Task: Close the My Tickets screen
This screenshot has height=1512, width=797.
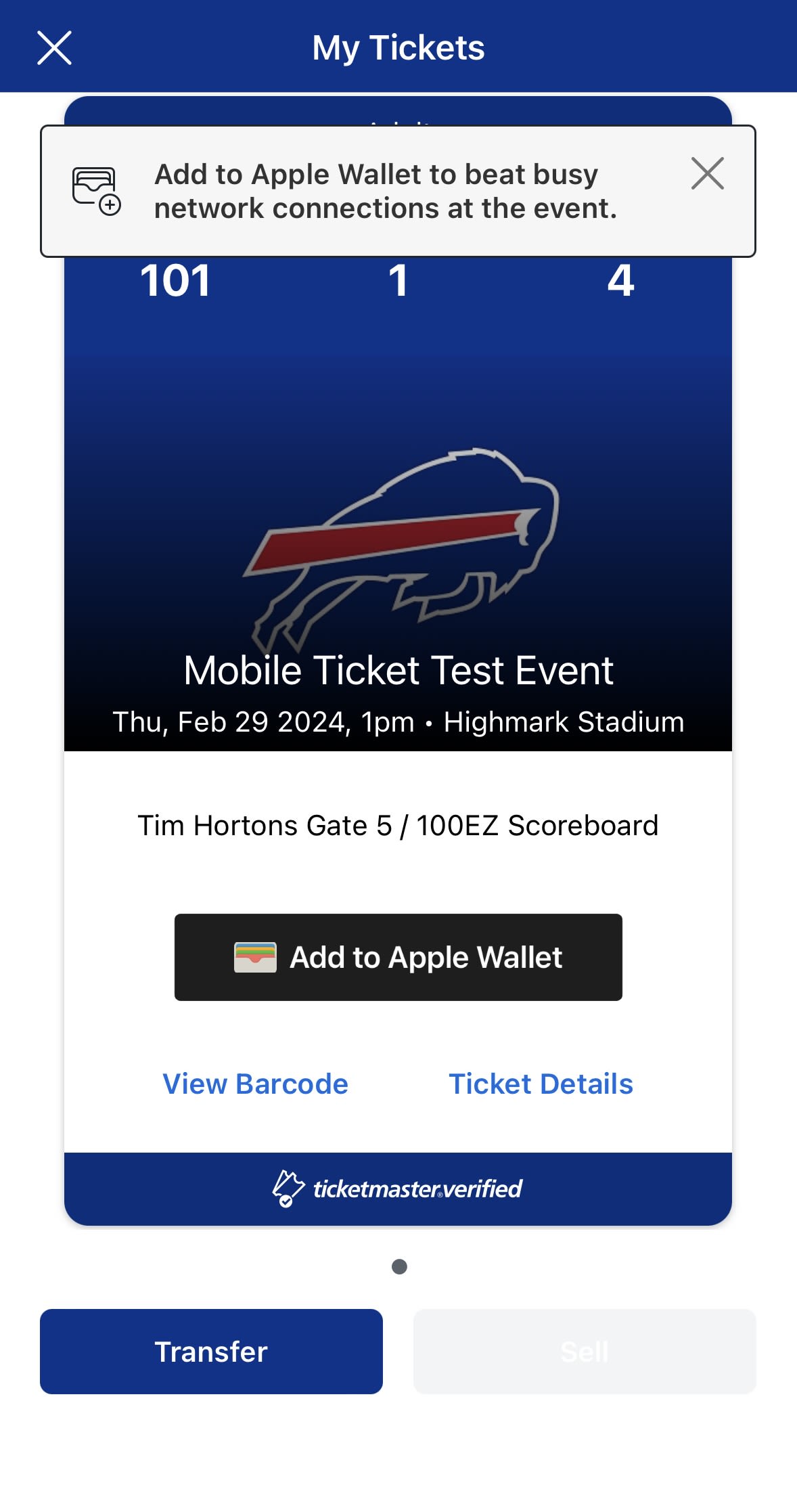Action: [54, 48]
